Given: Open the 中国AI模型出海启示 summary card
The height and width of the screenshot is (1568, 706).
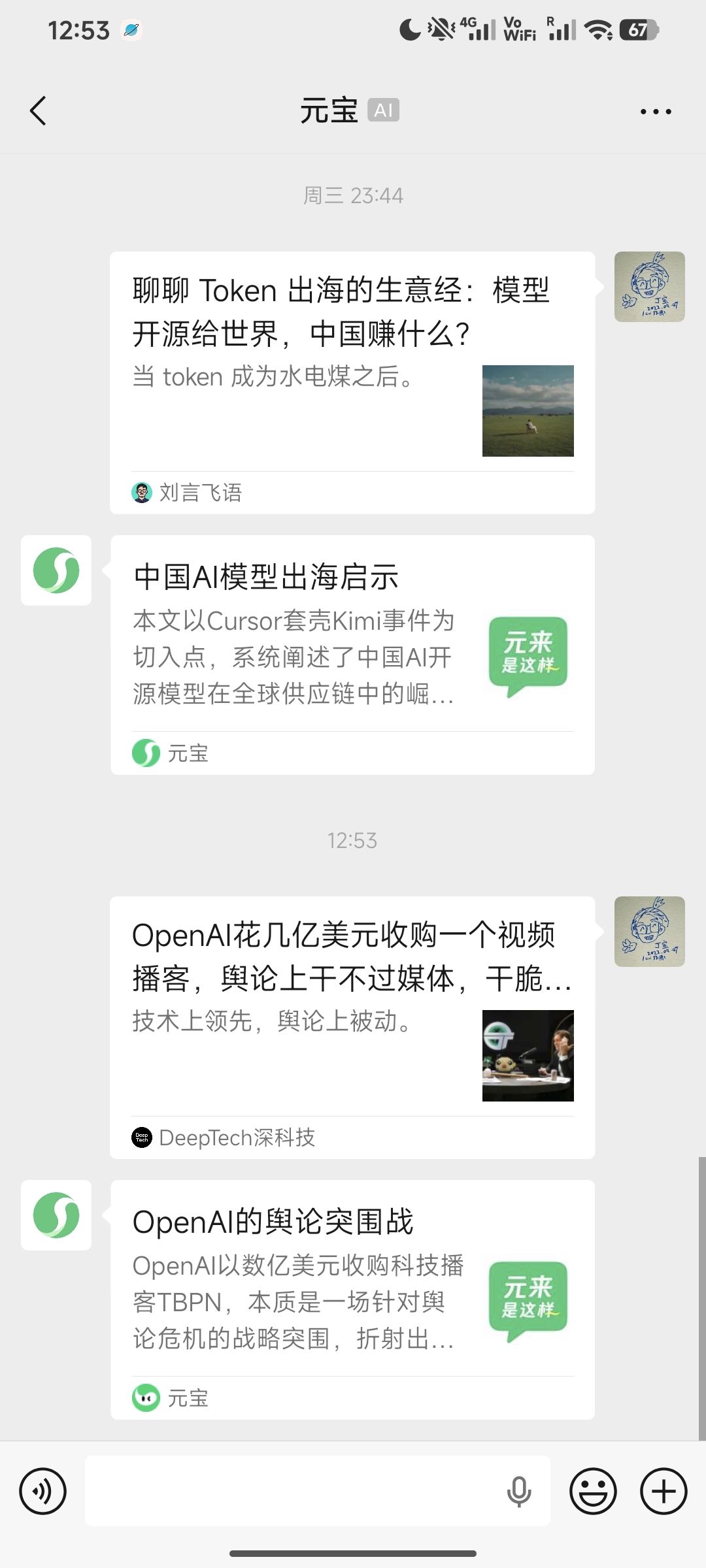Looking at the screenshot, I should coord(352,655).
